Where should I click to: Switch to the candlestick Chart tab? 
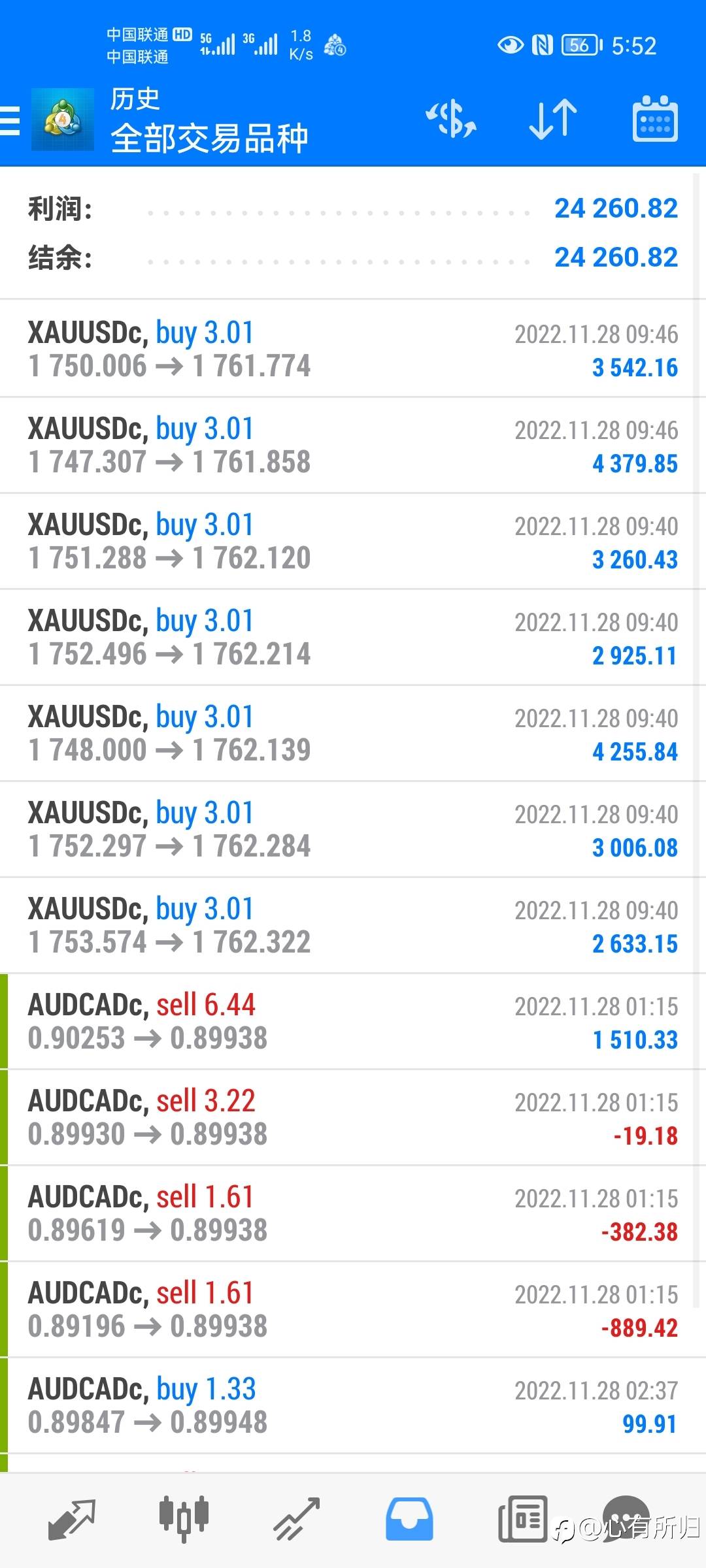(x=184, y=1519)
